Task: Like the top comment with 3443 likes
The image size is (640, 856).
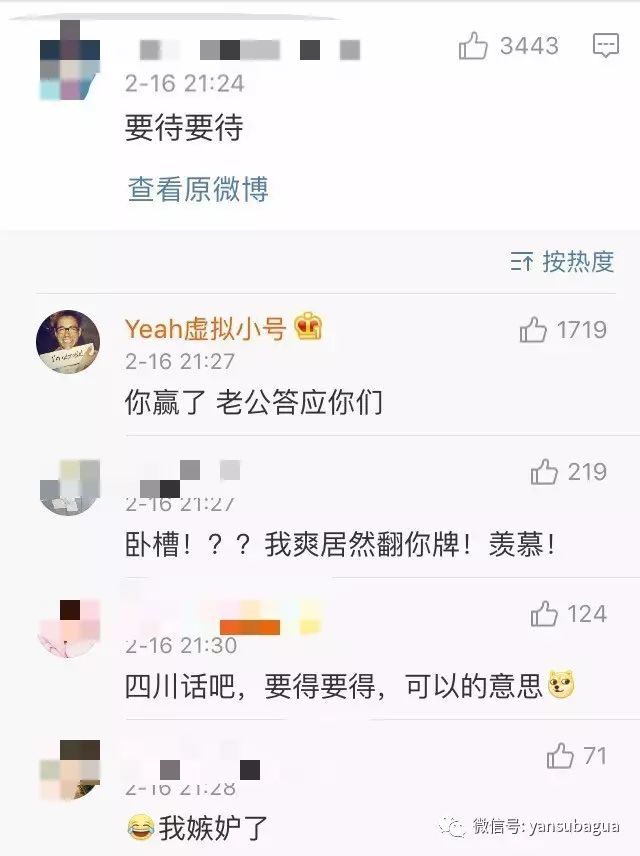Action: pyautogui.click(x=474, y=45)
